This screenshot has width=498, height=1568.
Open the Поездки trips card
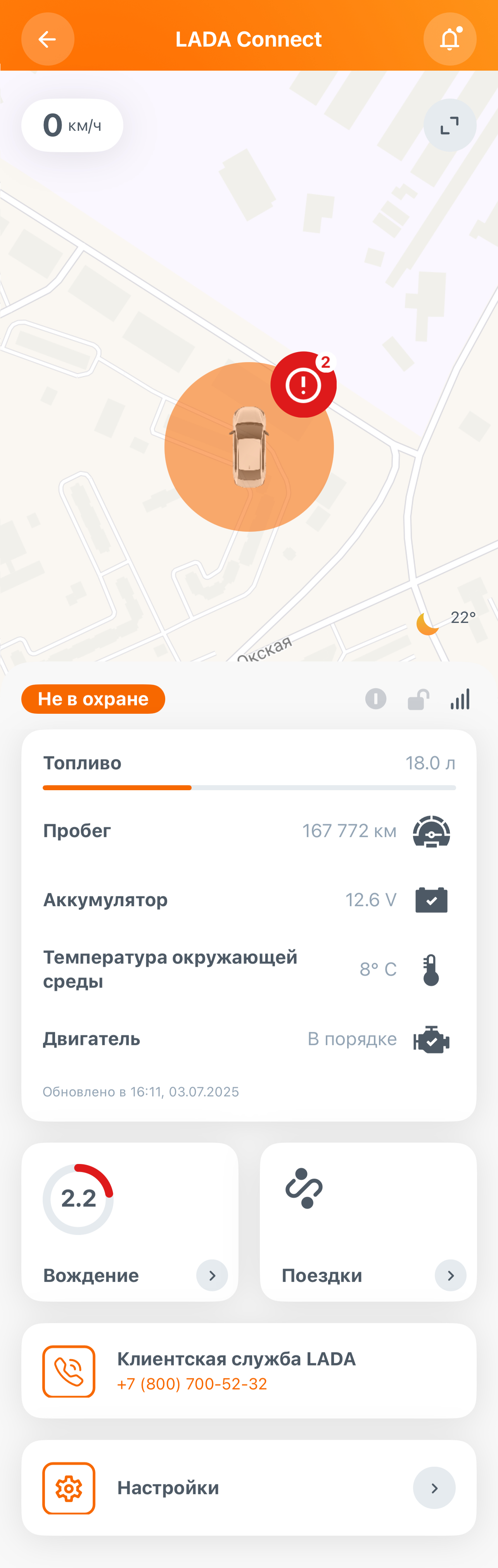[x=368, y=1222]
